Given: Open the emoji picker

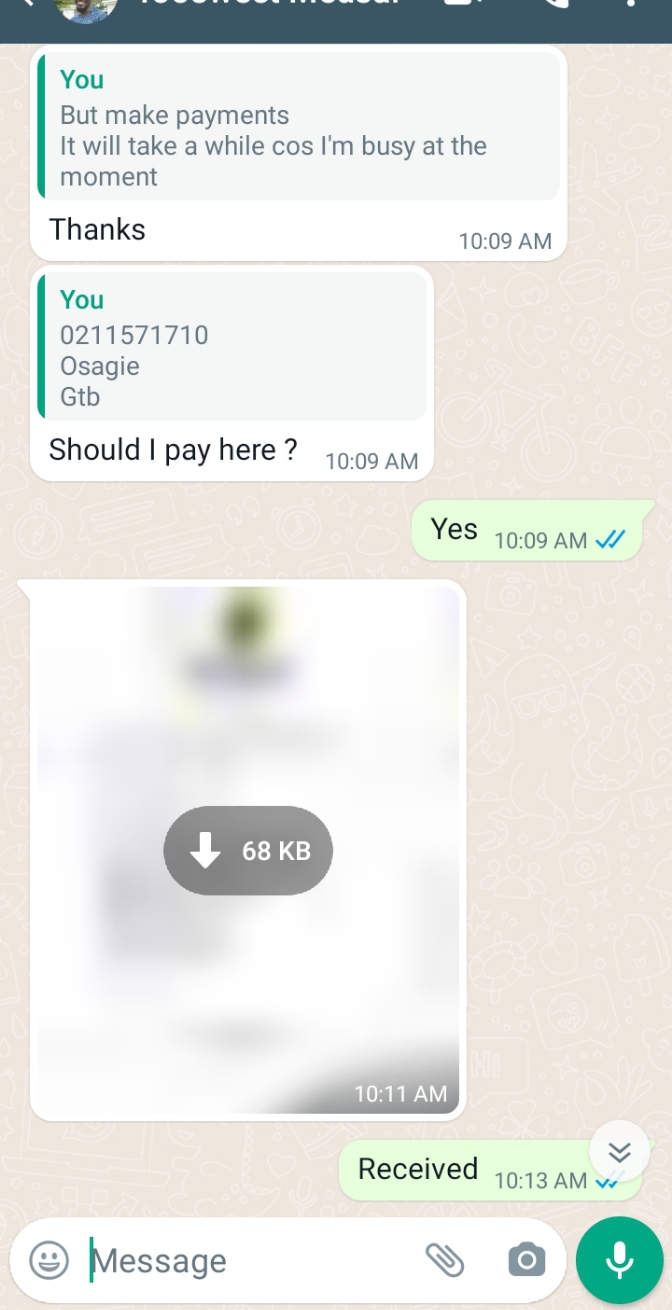Looking at the screenshot, I should (49, 1260).
